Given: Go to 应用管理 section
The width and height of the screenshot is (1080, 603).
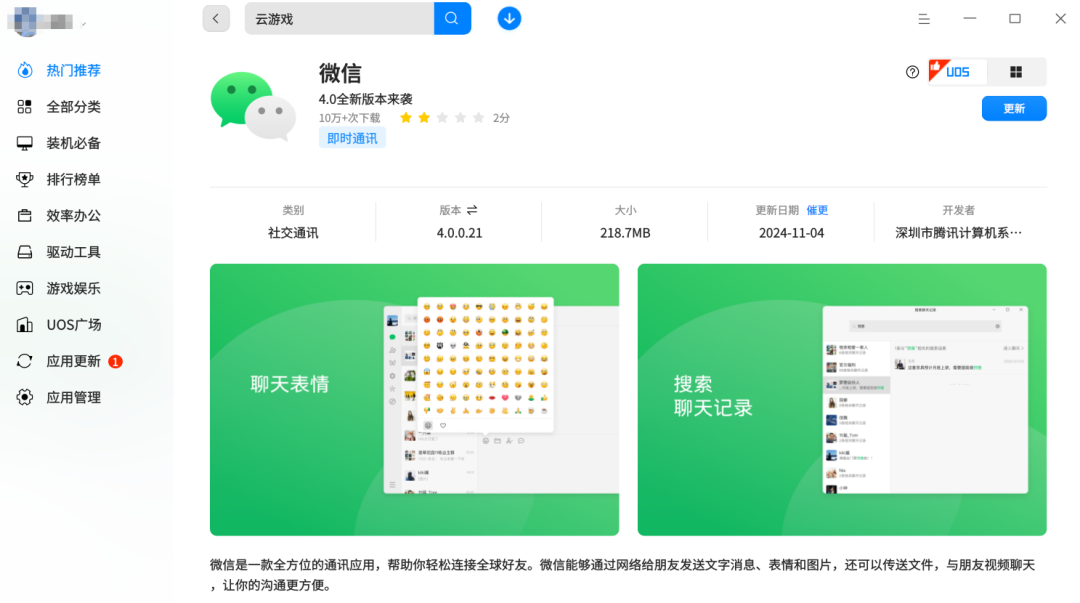Looking at the screenshot, I should pyautogui.click(x=73, y=397).
